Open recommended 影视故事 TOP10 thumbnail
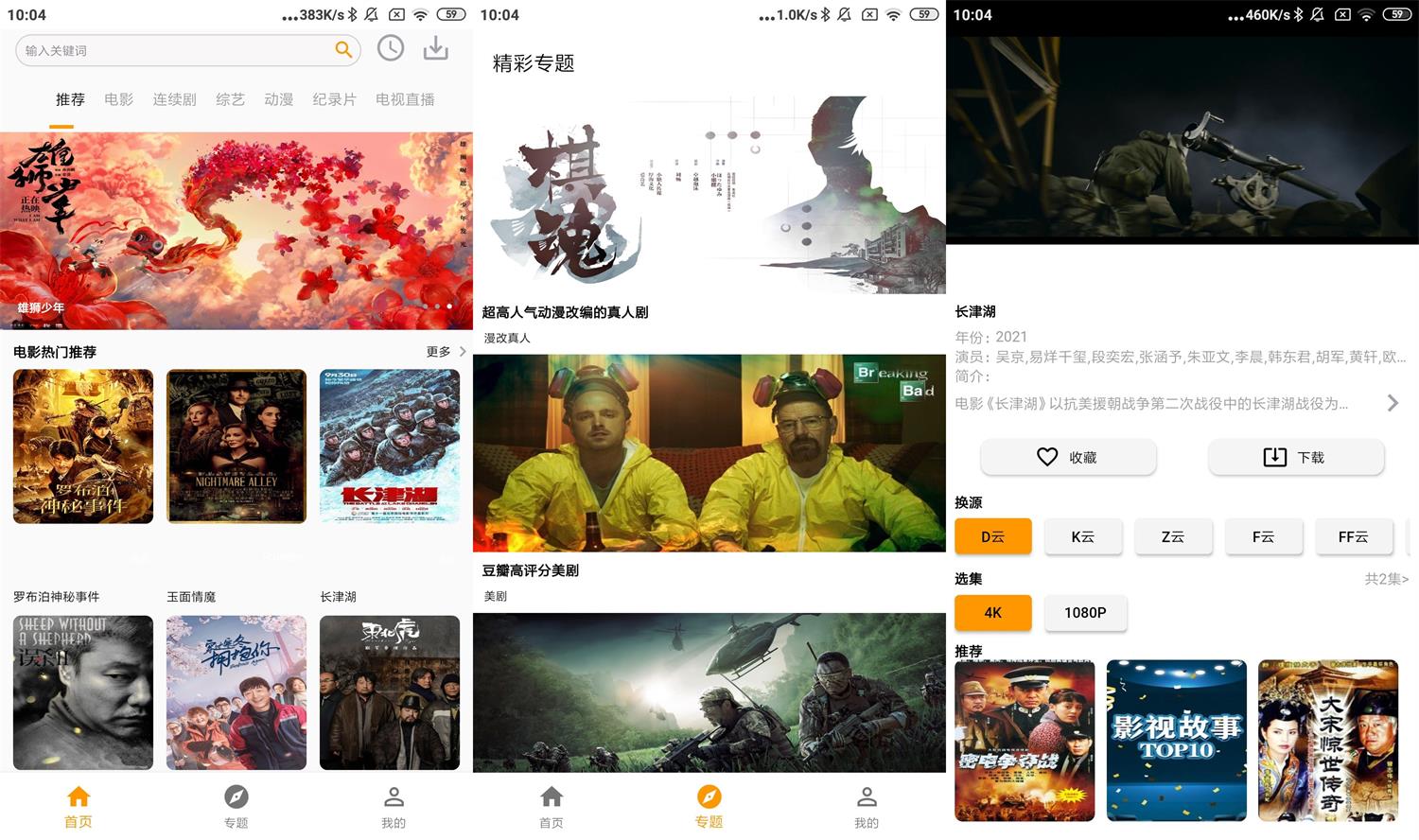Image resolution: width=1419 pixels, height=840 pixels. click(1176, 740)
